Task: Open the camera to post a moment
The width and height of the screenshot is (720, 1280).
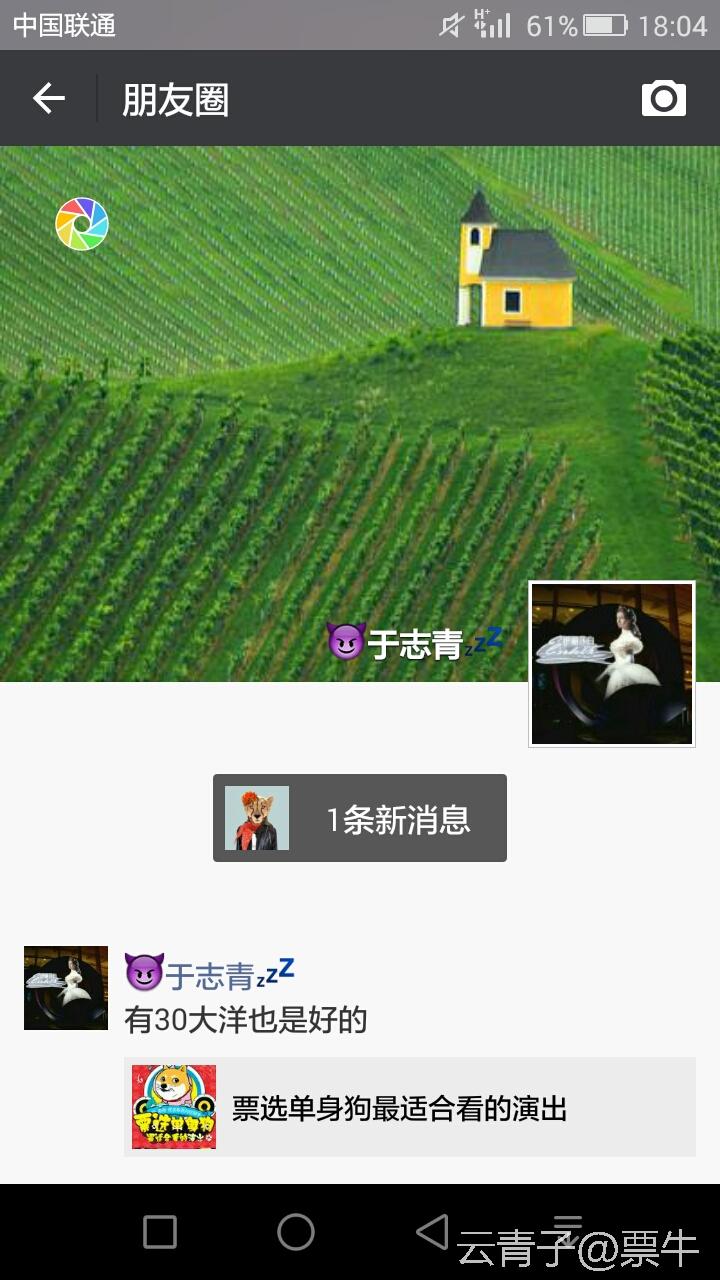Action: point(663,98)
